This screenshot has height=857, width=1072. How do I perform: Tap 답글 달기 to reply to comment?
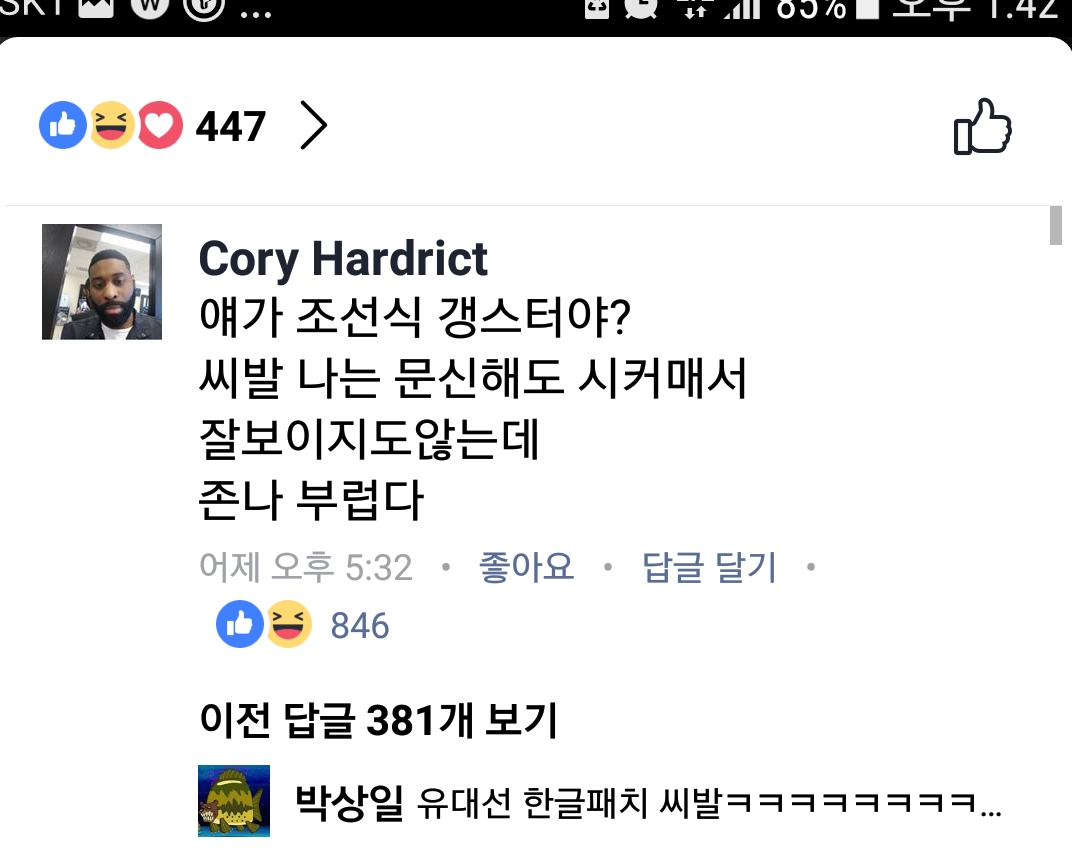(709, 568)
